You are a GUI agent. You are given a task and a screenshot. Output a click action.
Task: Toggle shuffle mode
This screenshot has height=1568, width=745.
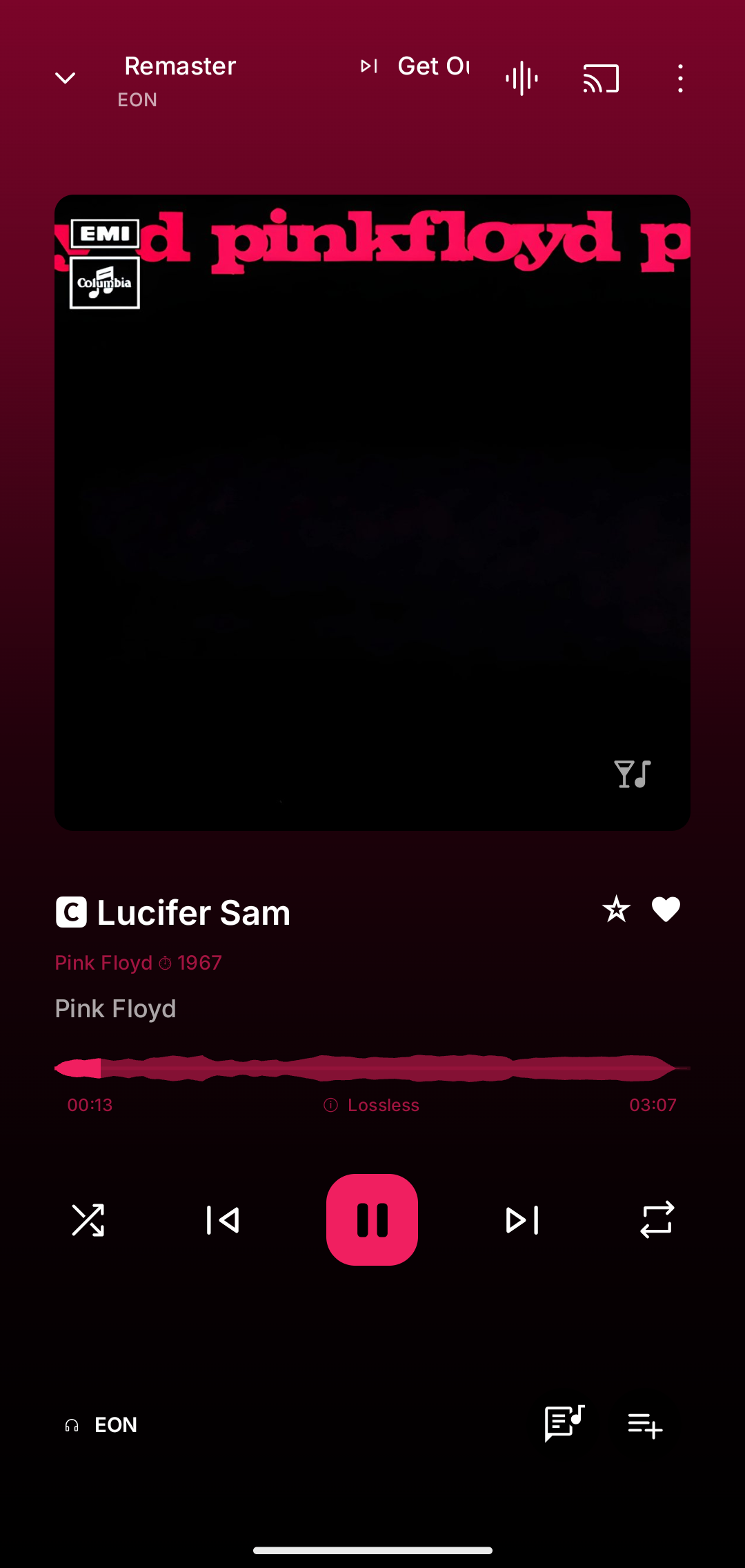pos(88,1220)
